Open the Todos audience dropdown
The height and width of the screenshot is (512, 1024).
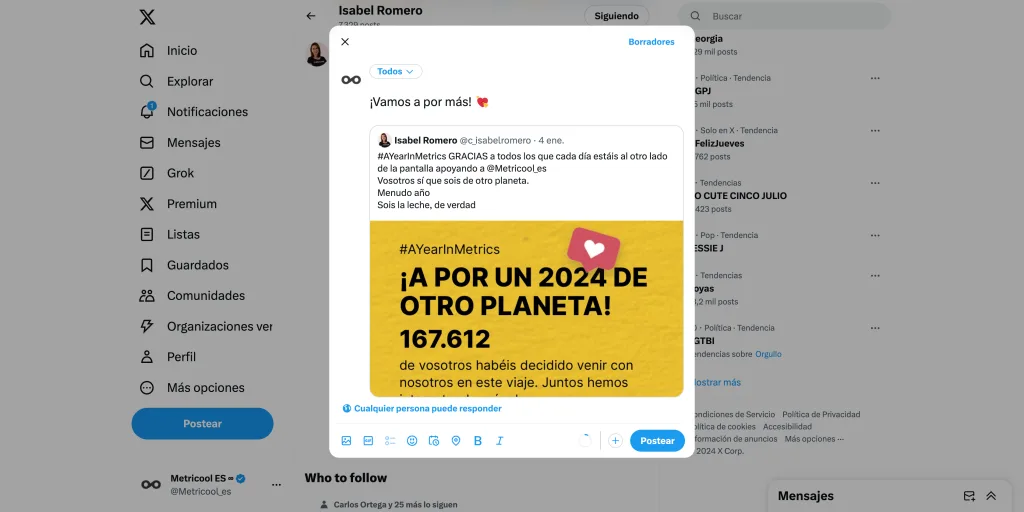point(396,72)
